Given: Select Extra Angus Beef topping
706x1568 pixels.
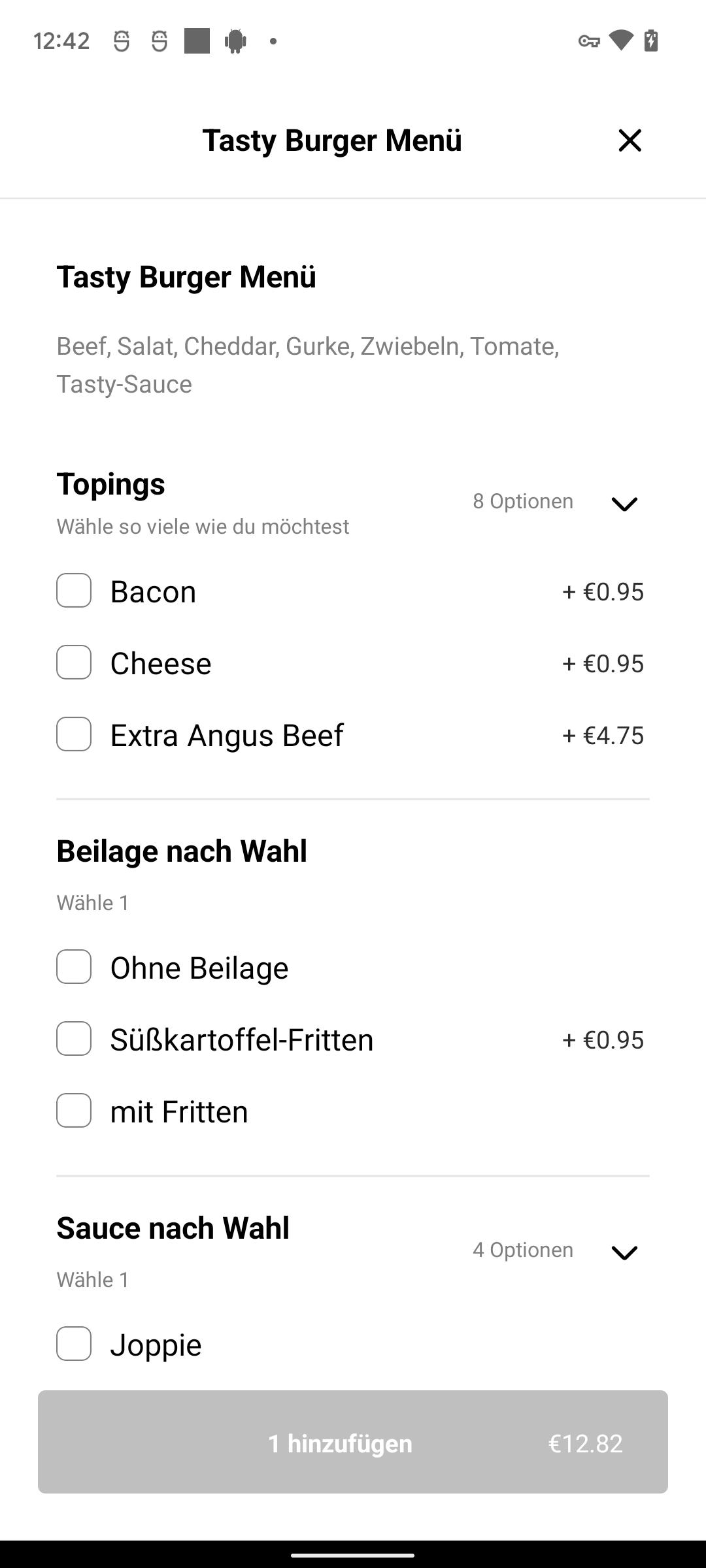Looking at the screenshot, I should click(74, 734).
